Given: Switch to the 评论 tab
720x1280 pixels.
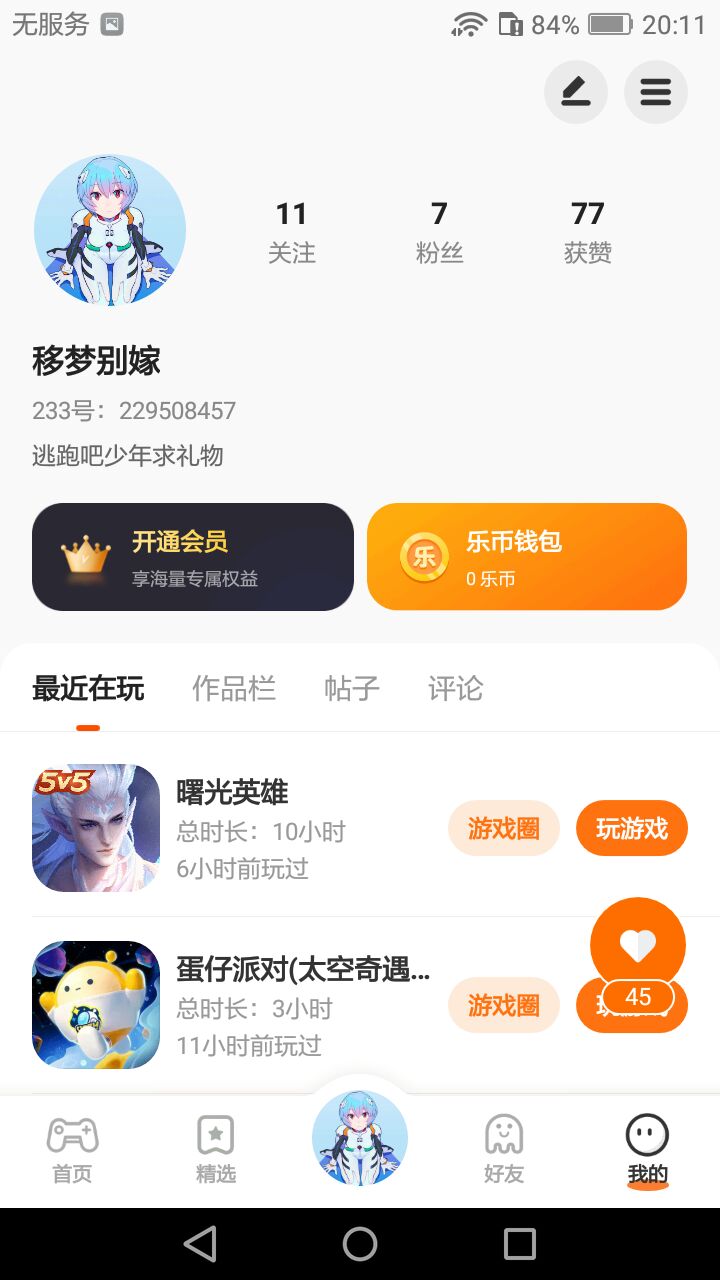Looking at the screenshot, I should pos(455,688).
